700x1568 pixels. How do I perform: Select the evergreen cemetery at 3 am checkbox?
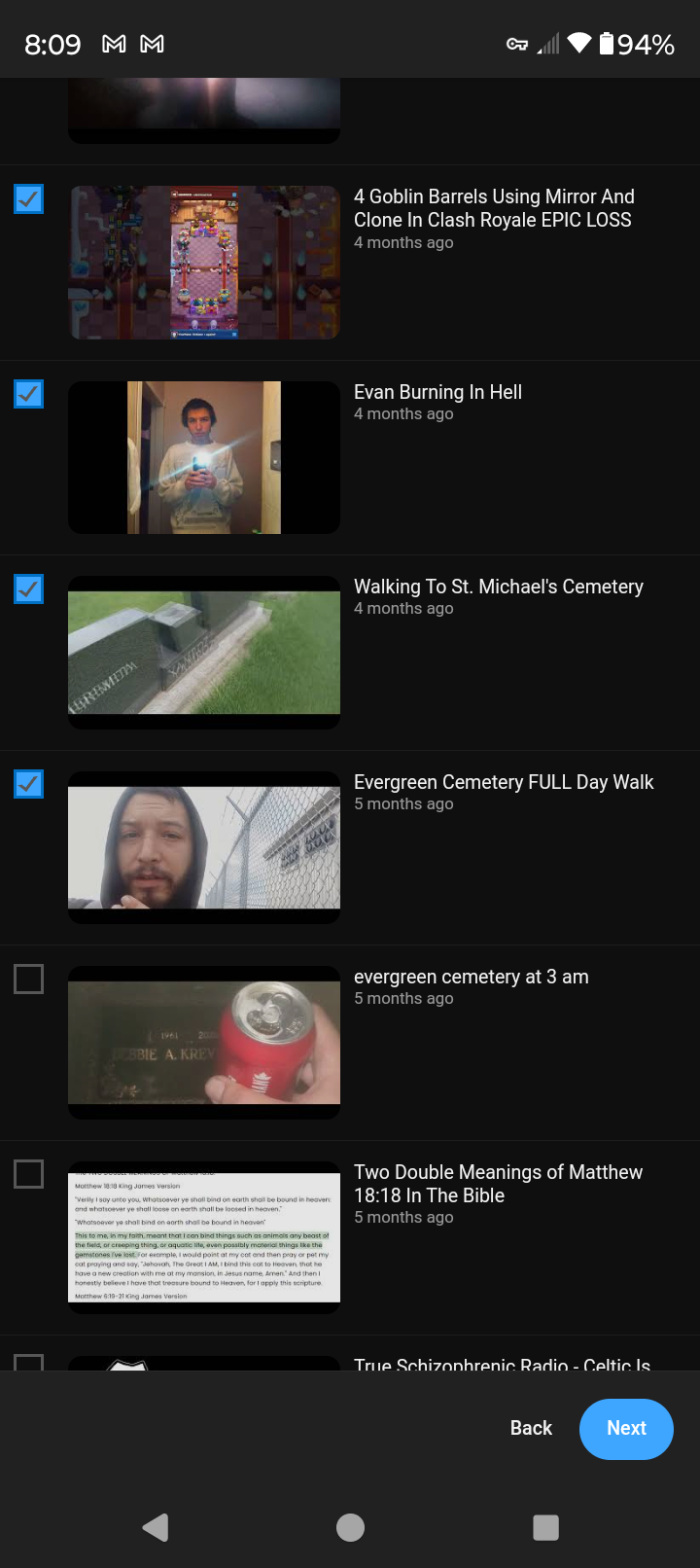28,979
